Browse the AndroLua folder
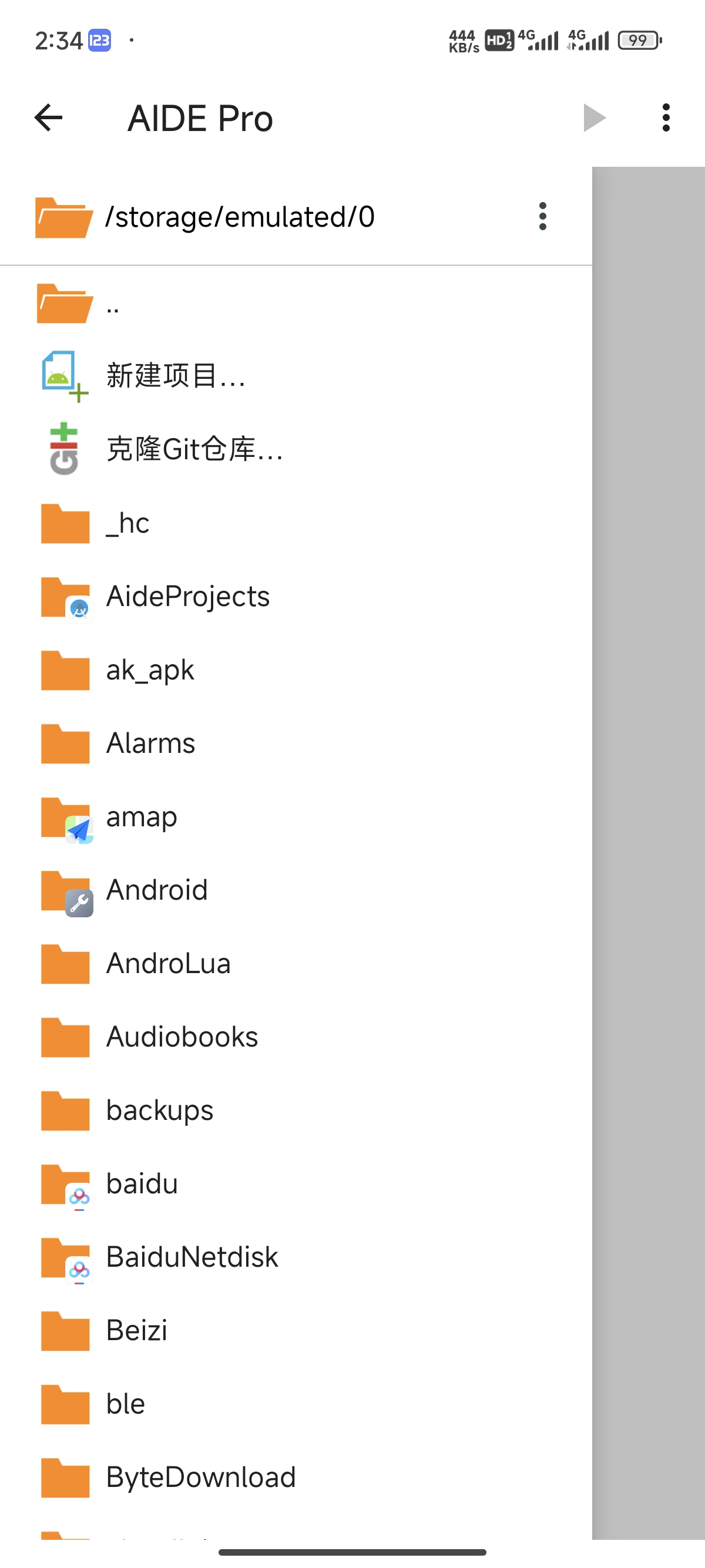Screen dimensions: 705x1568 tap(168, 964)
